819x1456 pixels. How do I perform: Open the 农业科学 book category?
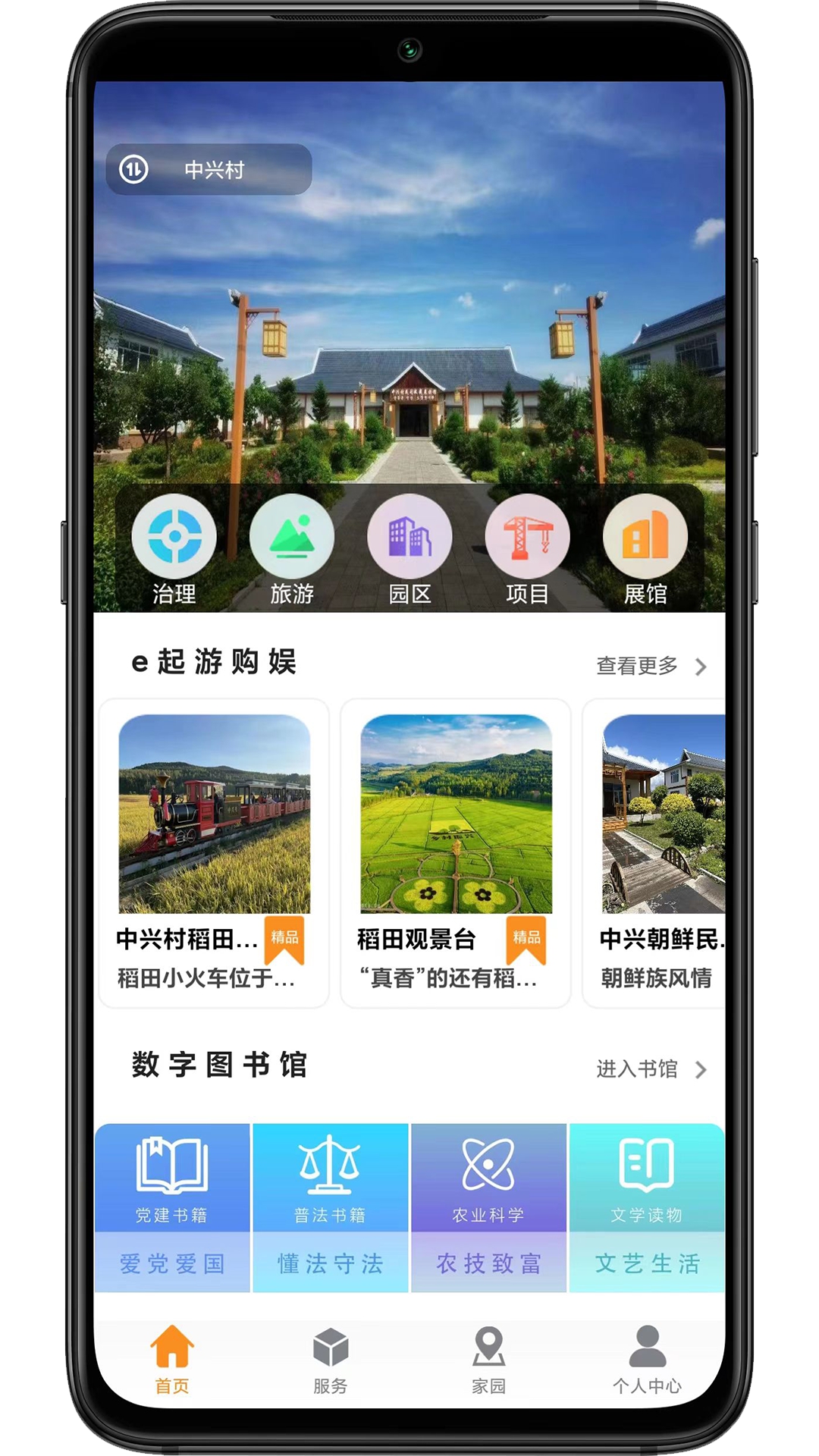(x=488, y=1207)
